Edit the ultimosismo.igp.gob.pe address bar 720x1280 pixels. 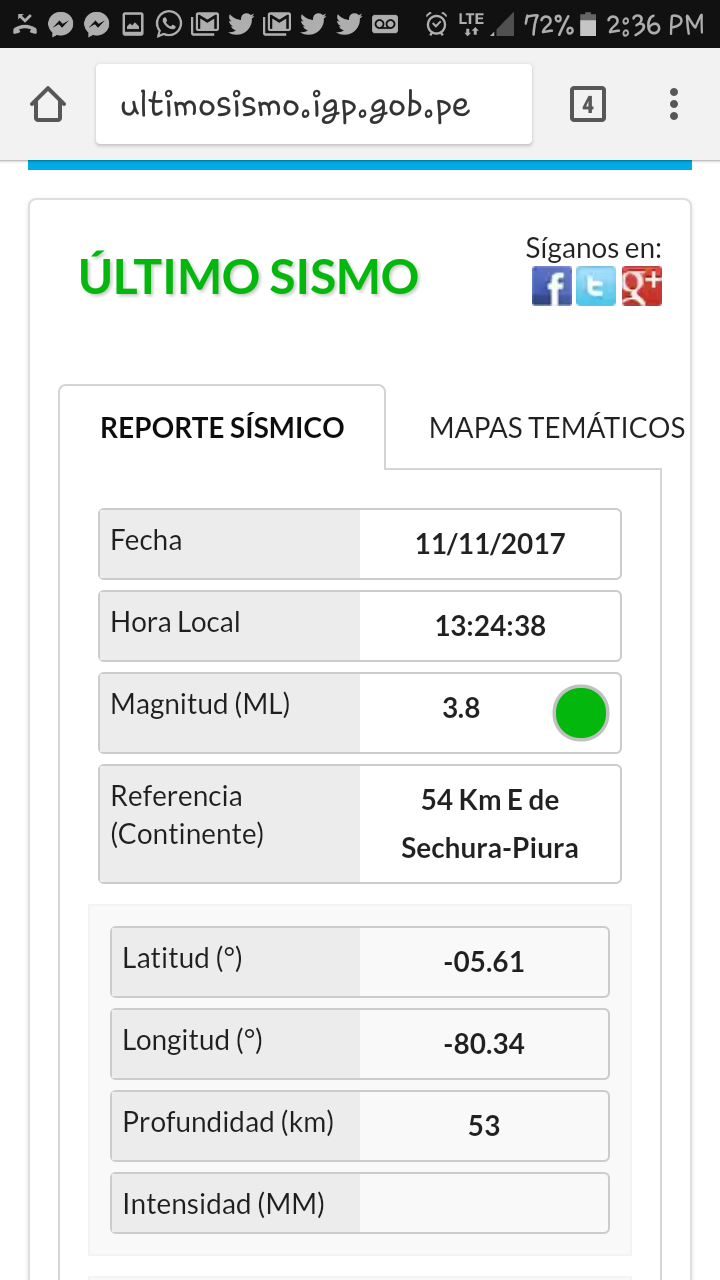(x=313, y=104)
